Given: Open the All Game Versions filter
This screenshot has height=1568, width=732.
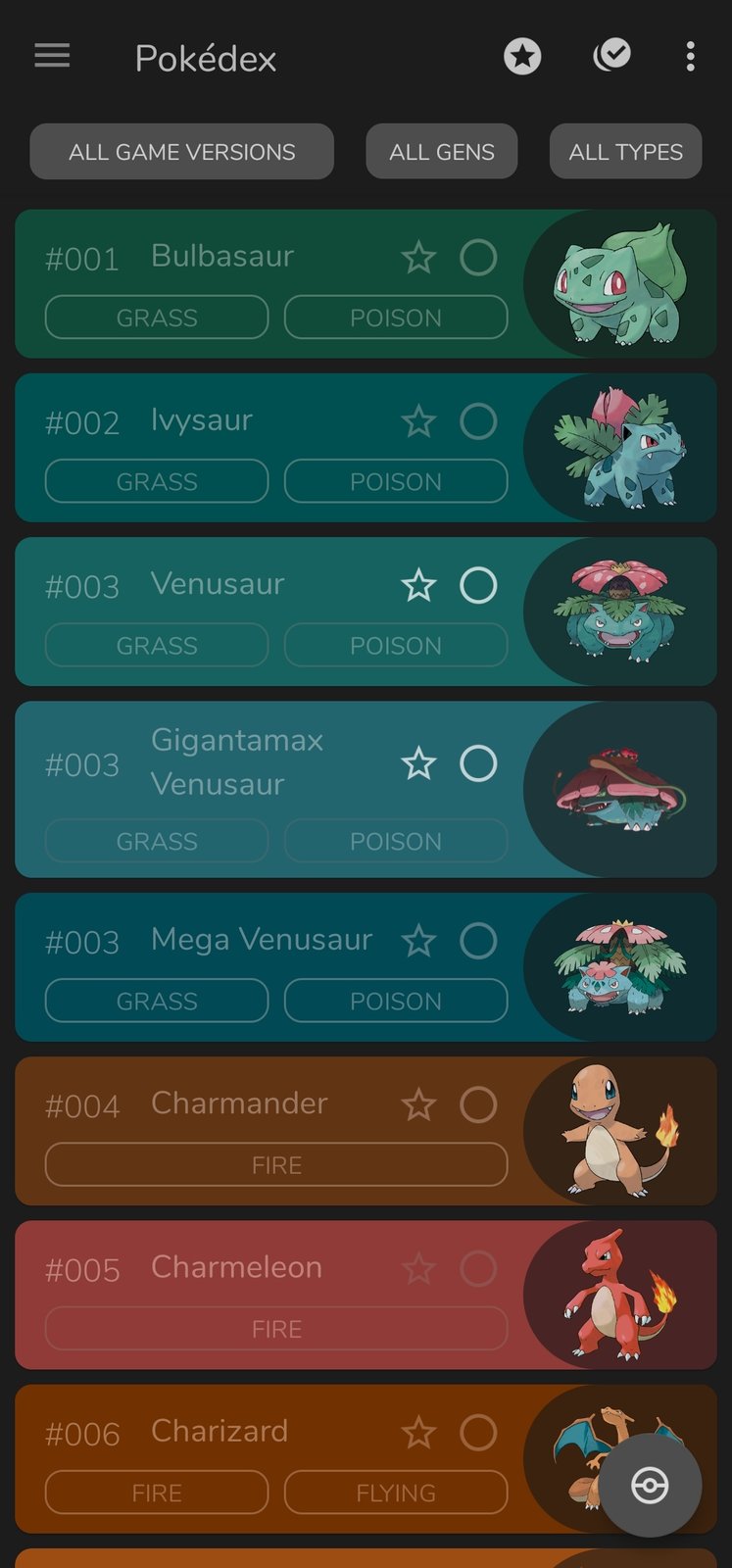Looking at the screenshot, I should click(181, 152).
